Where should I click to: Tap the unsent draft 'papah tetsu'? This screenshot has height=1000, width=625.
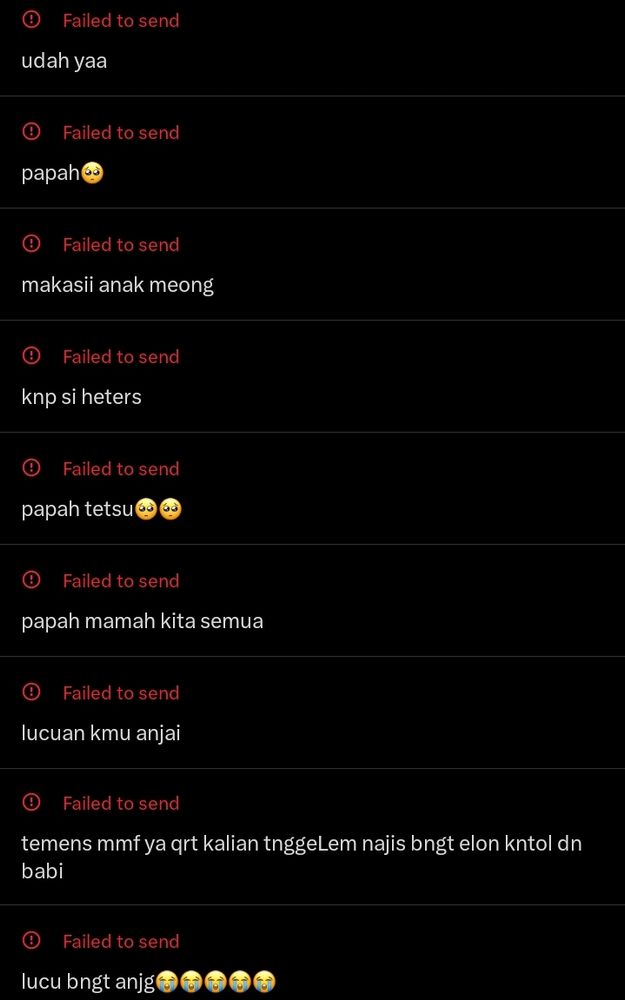pos(100,509)
